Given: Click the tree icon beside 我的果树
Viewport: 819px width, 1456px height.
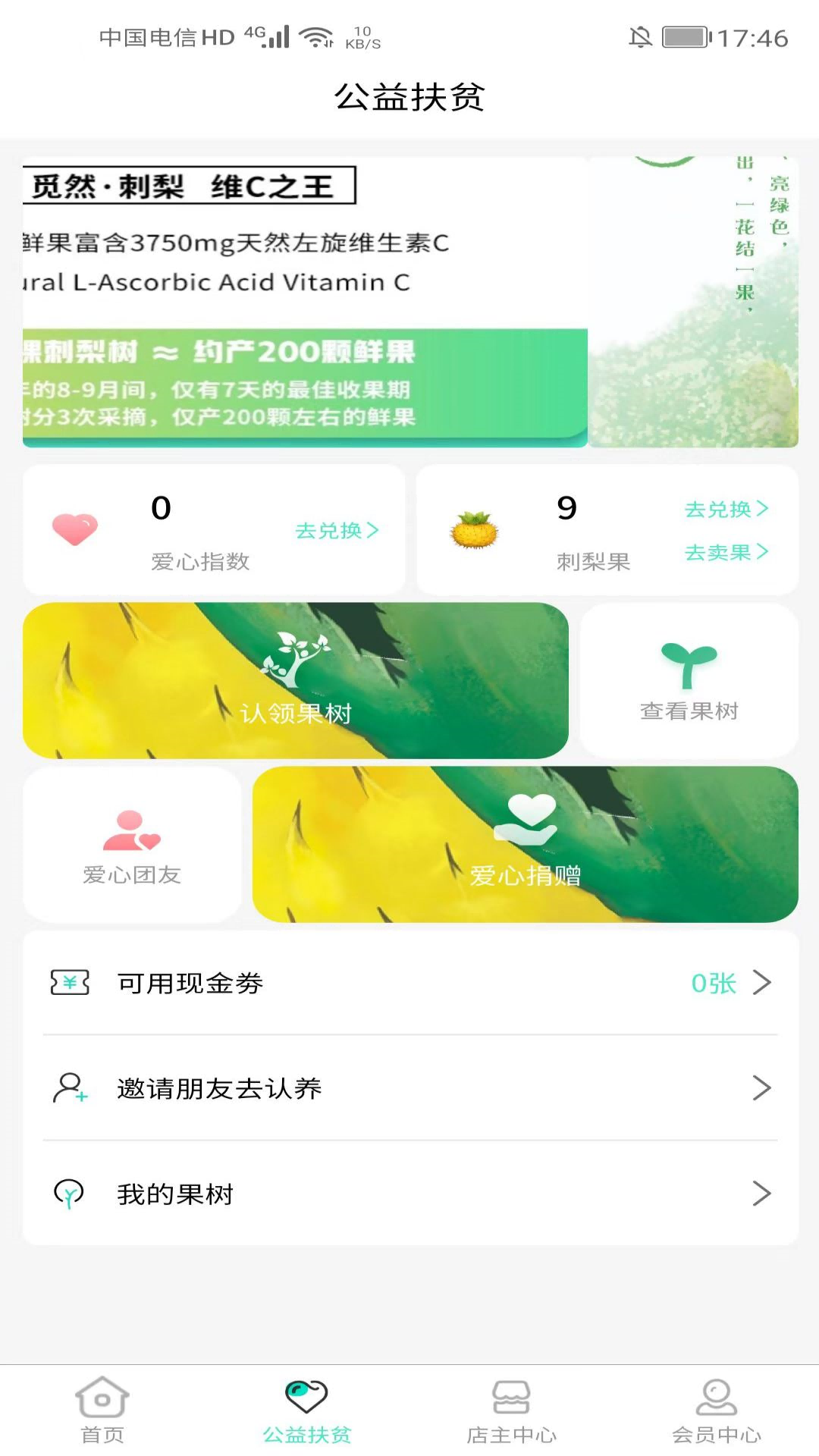Looking at the screenshot, I should [x=69, y=1193].
